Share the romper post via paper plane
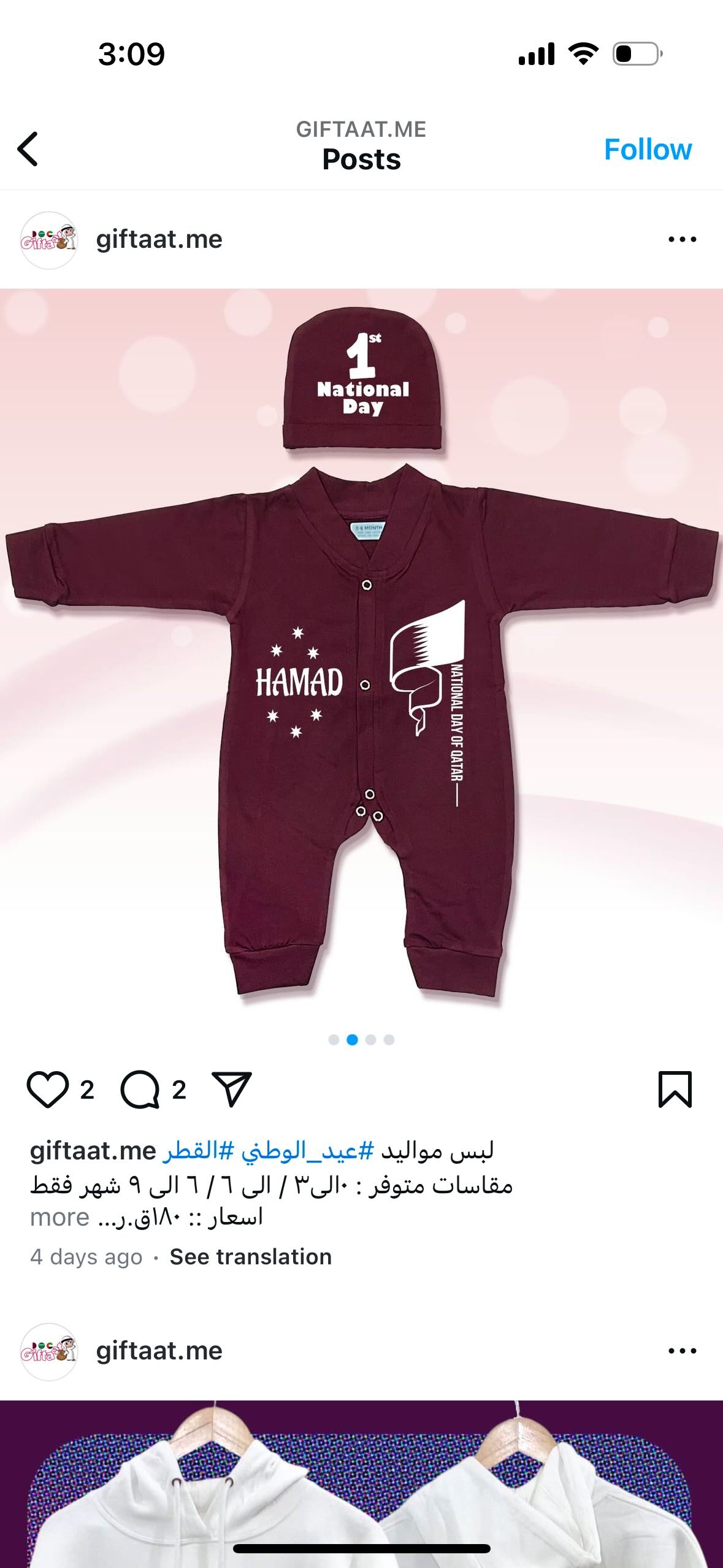This screenshot has height=1568, width=723. coord(231,1090)
